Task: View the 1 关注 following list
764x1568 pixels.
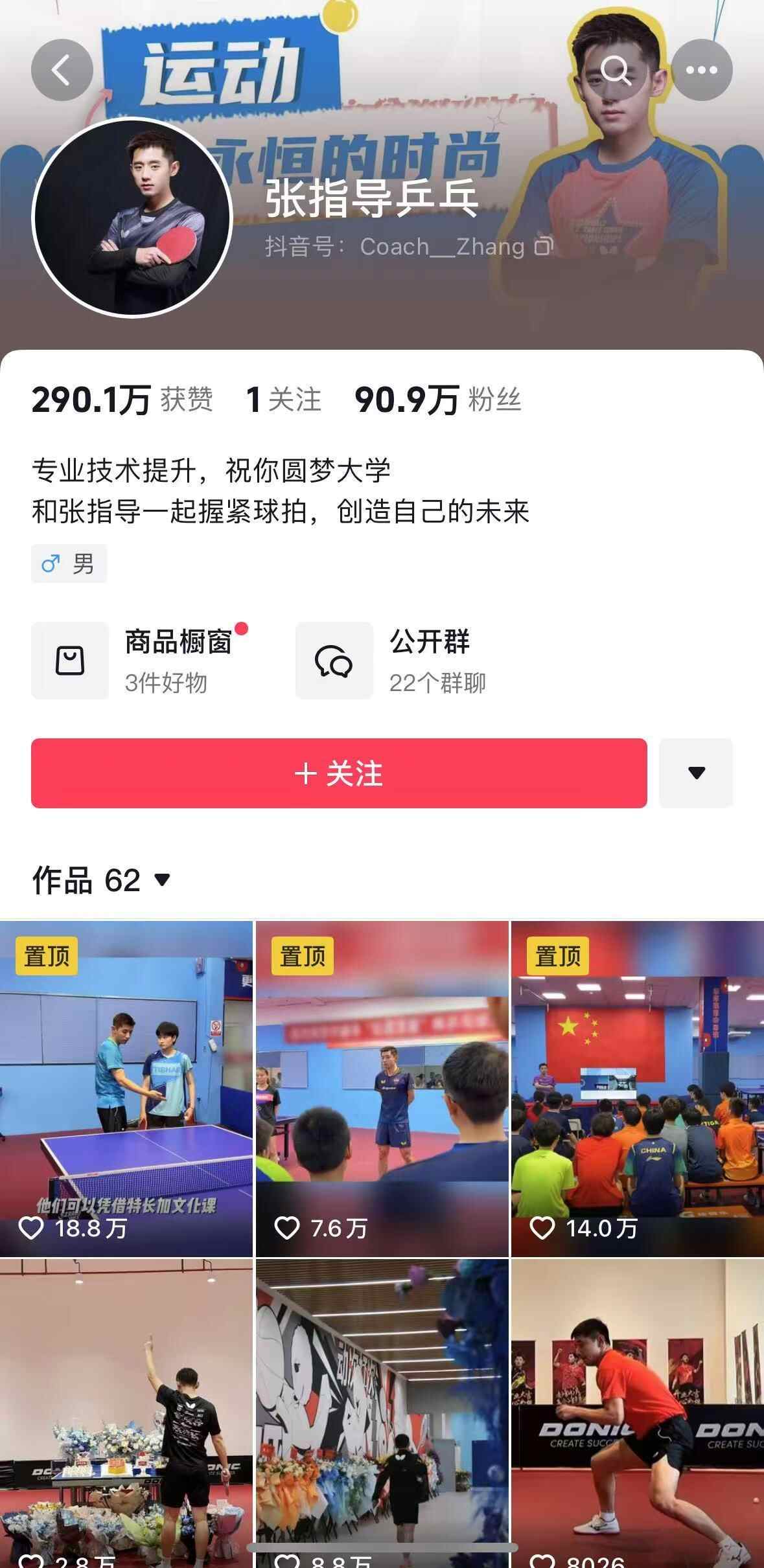Action: [x=283, y=400]
